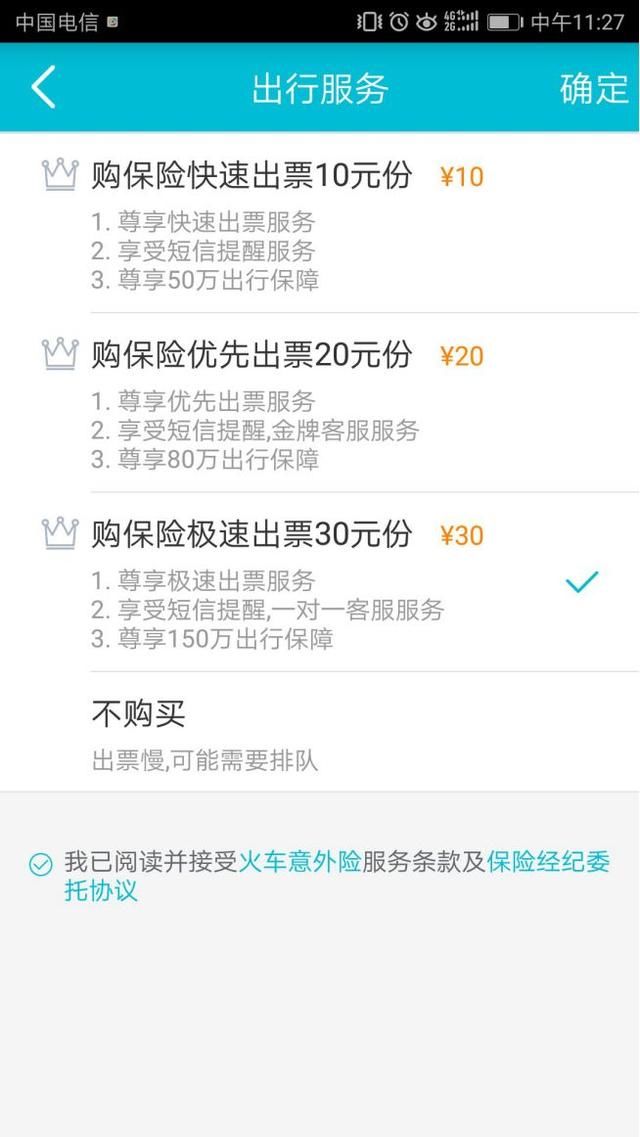
Task: Select the 购保险快速出票10元份 option
Action: (x=320, y=223)
